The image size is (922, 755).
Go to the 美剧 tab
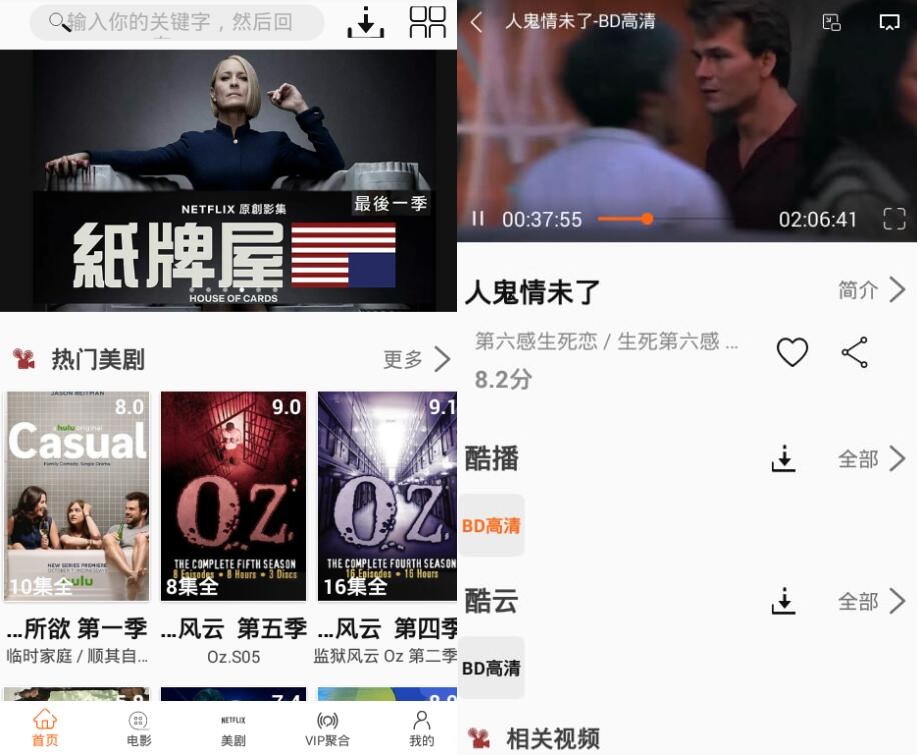click(233, 728)
